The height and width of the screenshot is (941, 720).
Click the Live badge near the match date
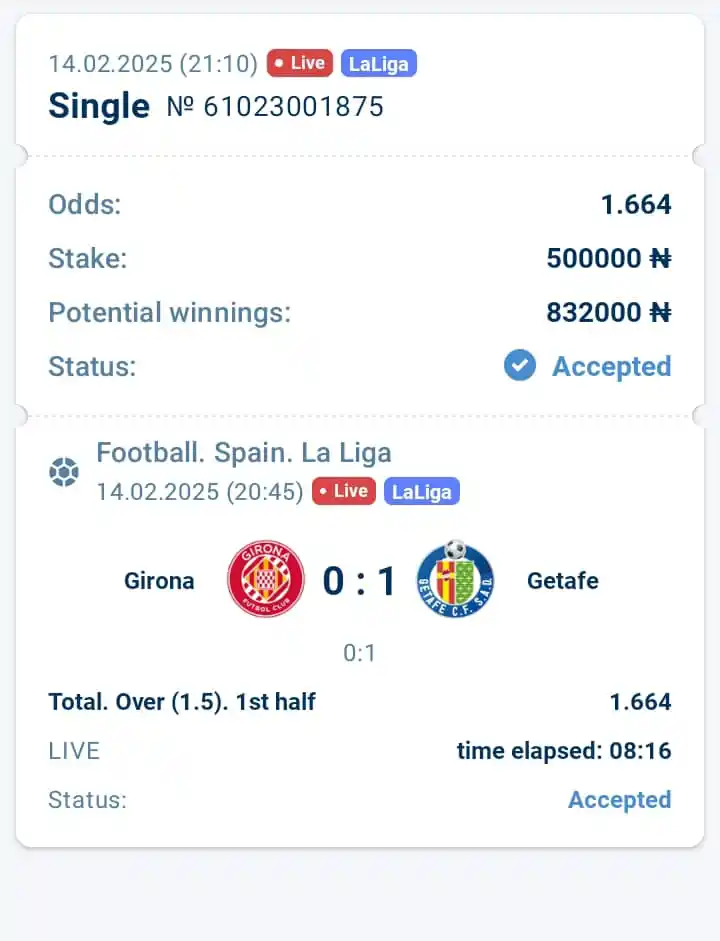[x=343, y=491]
